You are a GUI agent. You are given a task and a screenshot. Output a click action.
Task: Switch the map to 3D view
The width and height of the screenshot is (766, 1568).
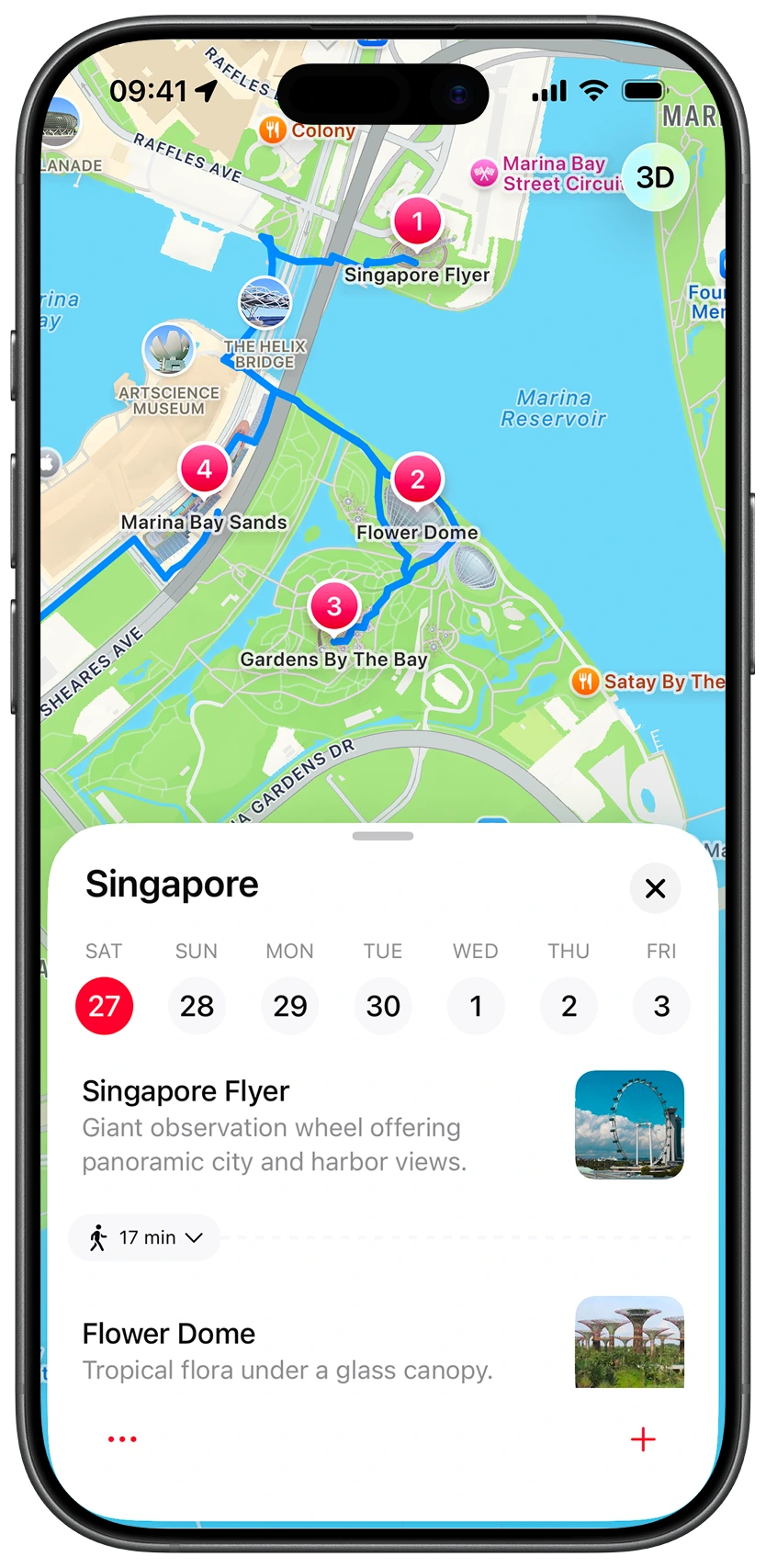point(655,177)
